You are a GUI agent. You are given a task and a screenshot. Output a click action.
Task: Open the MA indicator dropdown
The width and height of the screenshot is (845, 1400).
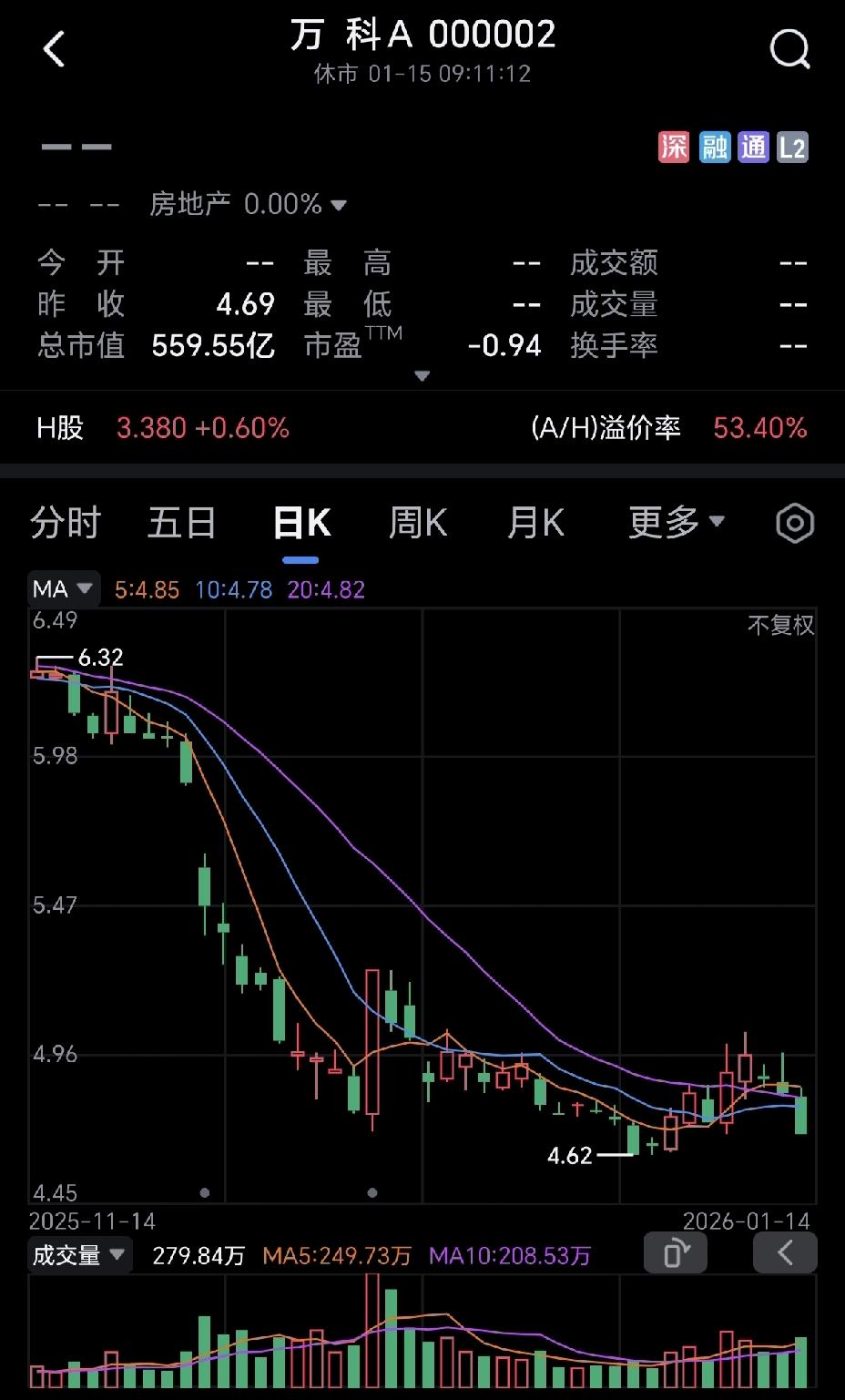coord(64,589)
